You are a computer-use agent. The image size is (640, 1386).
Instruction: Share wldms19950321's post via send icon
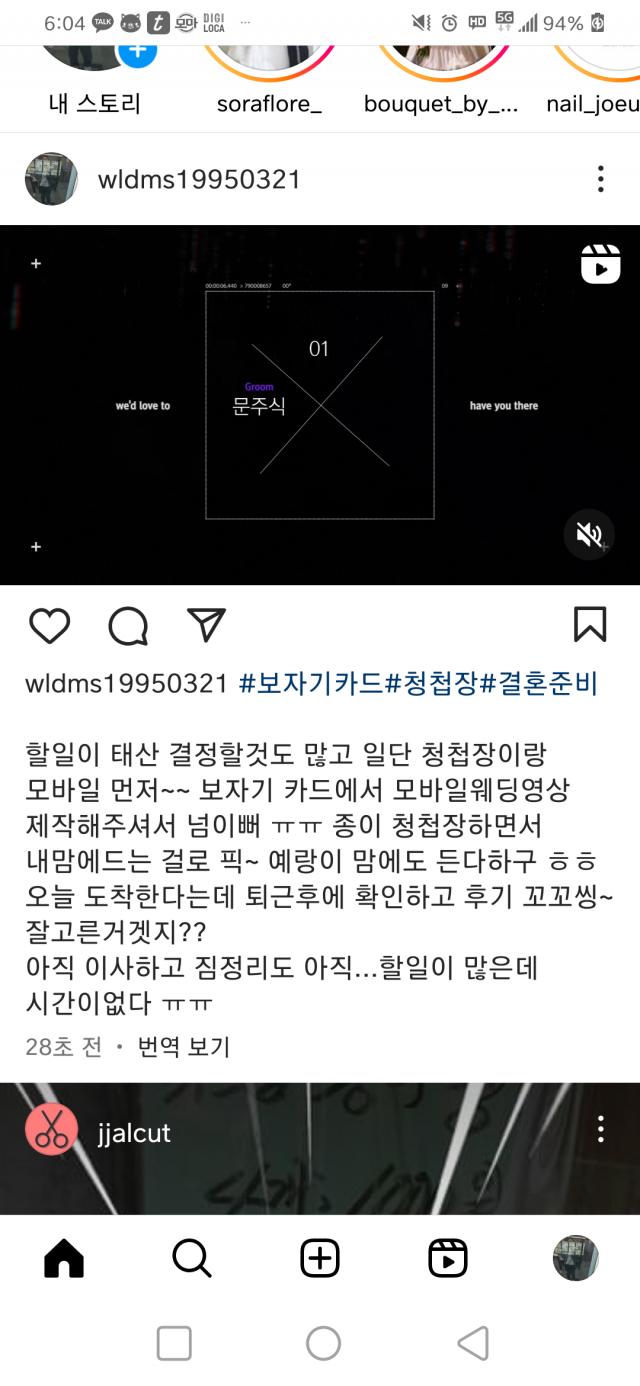[x=206, y=625]
